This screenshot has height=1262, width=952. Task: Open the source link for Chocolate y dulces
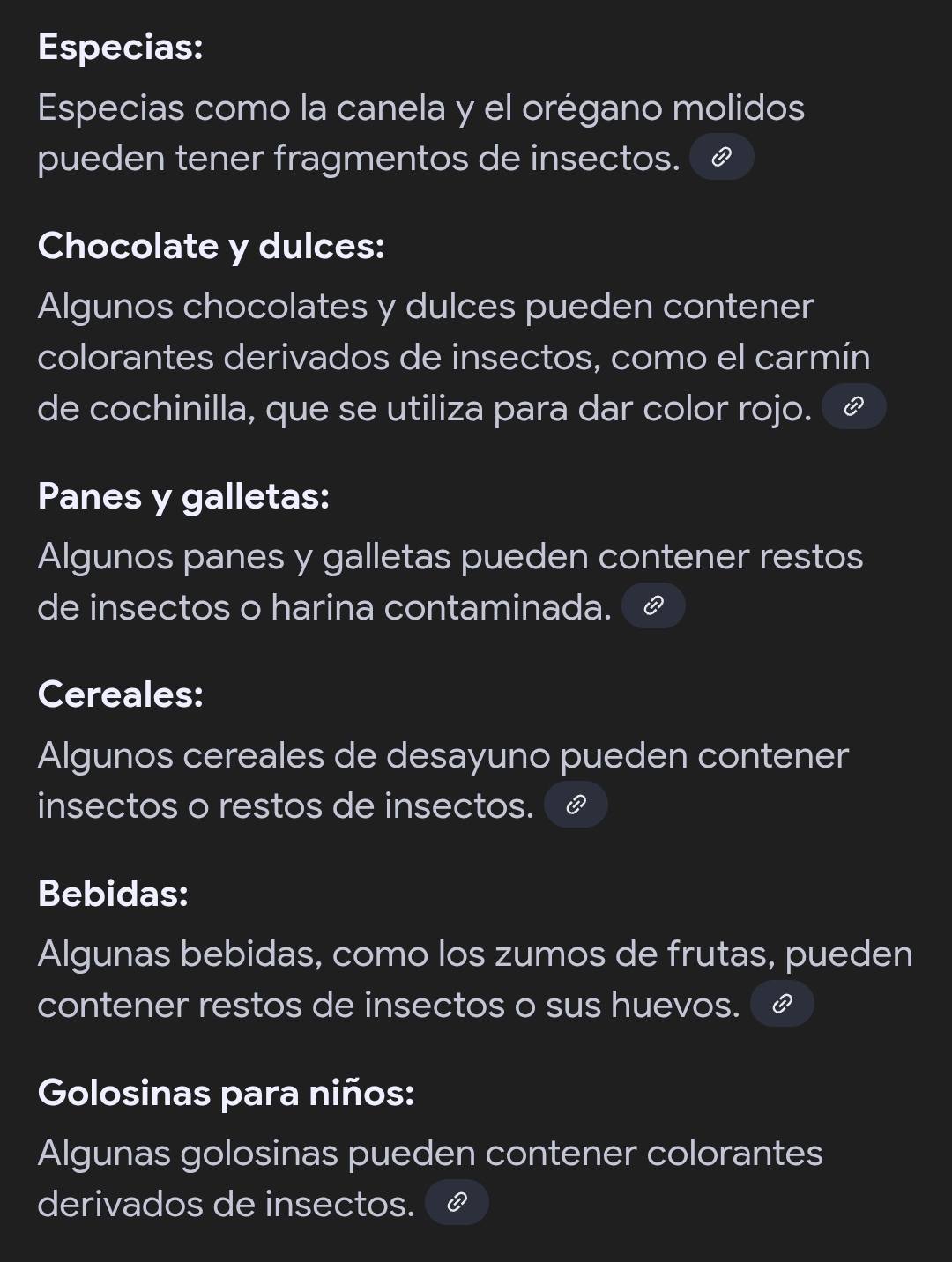pos(853,406)
